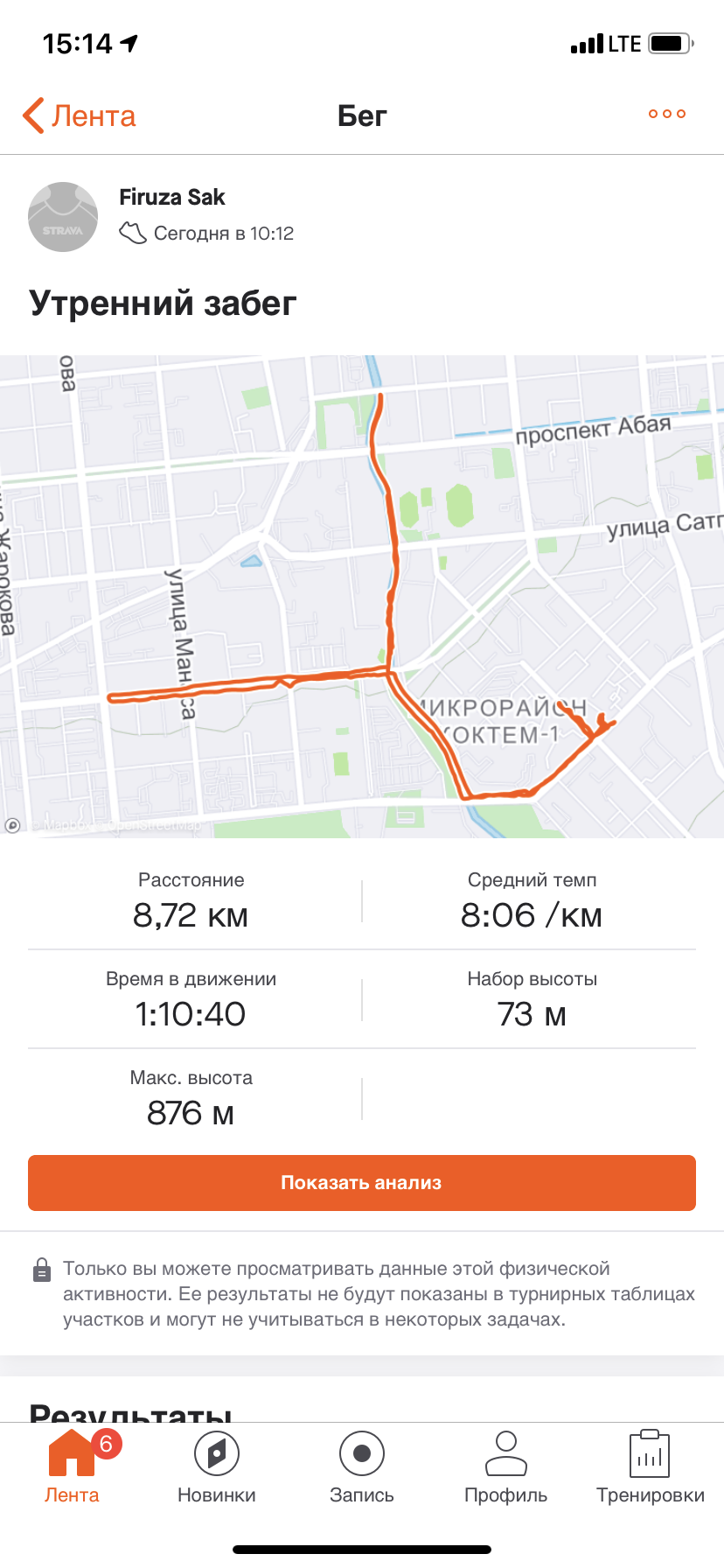Open the run route map
This screenshot has width=724, height=1568.
tap(362, 595)
